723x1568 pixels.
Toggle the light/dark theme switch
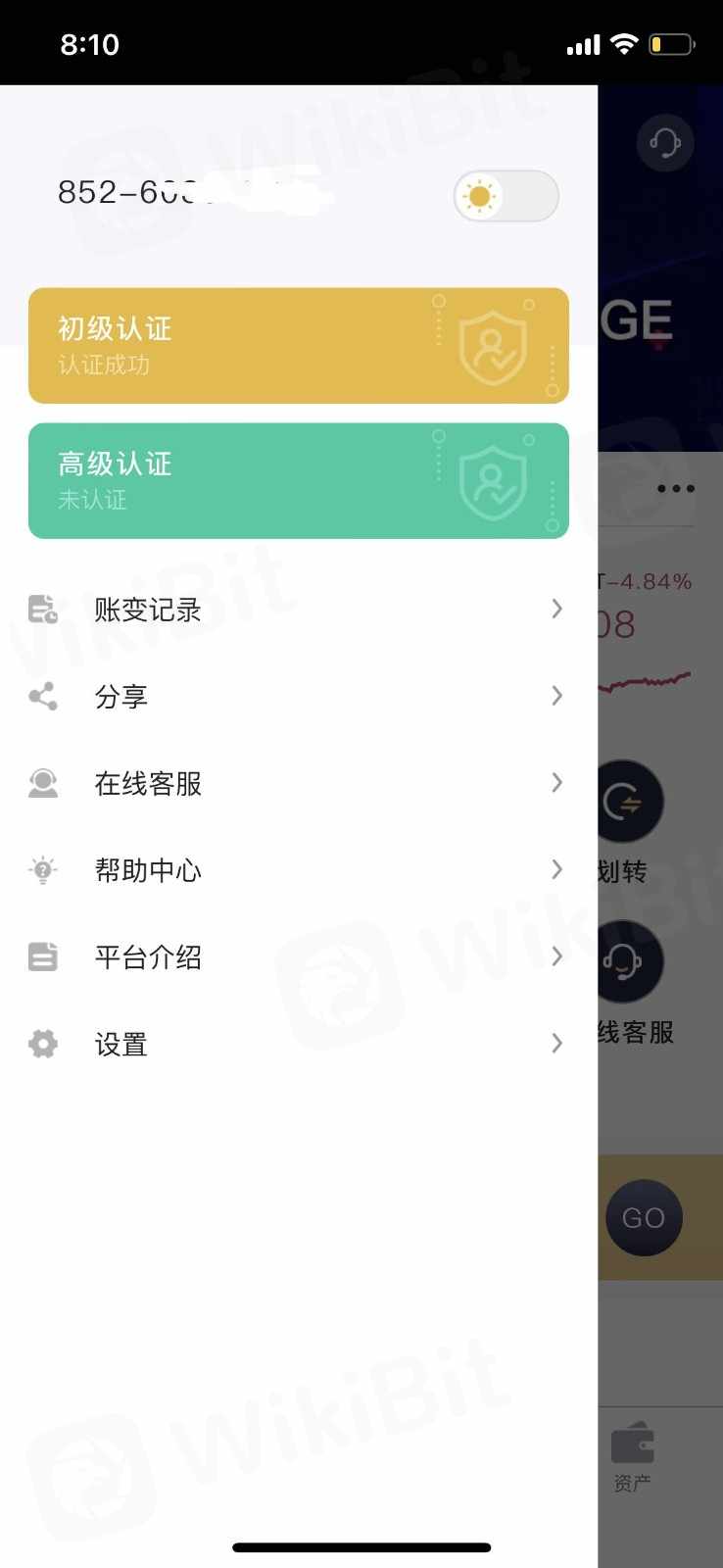(x=506, y=196)
